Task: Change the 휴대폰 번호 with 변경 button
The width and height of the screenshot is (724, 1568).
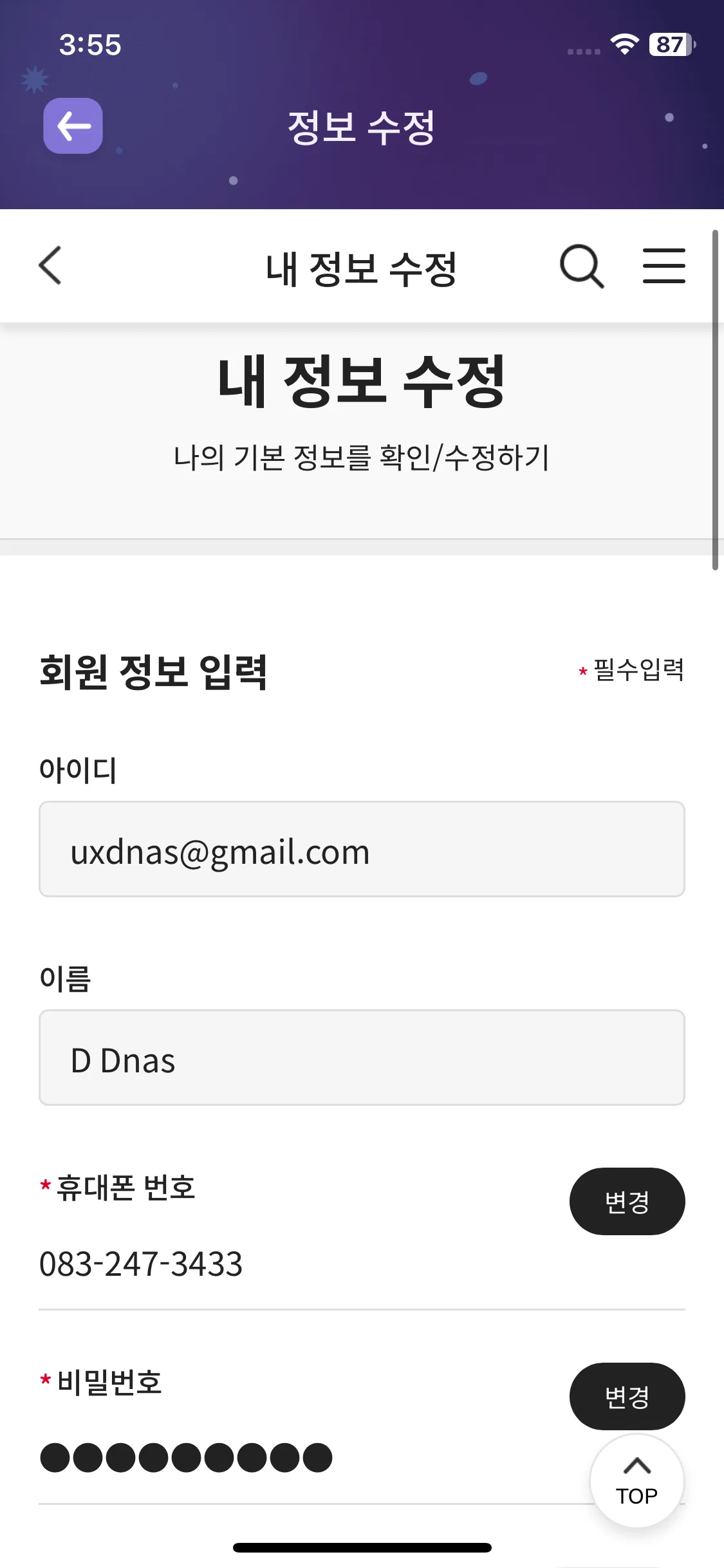Action: (x=626, y=1201)
